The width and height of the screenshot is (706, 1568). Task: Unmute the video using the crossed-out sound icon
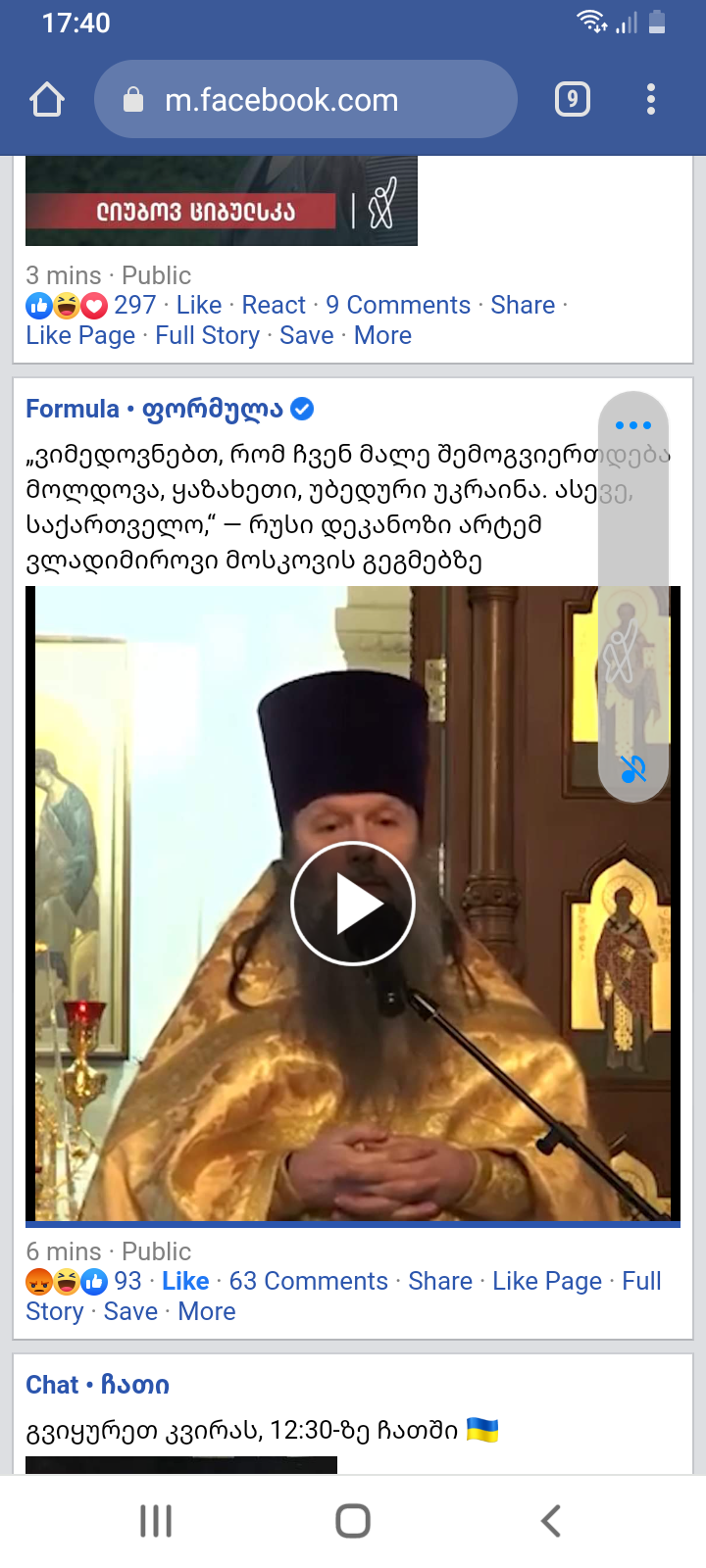tap(632, 768)
